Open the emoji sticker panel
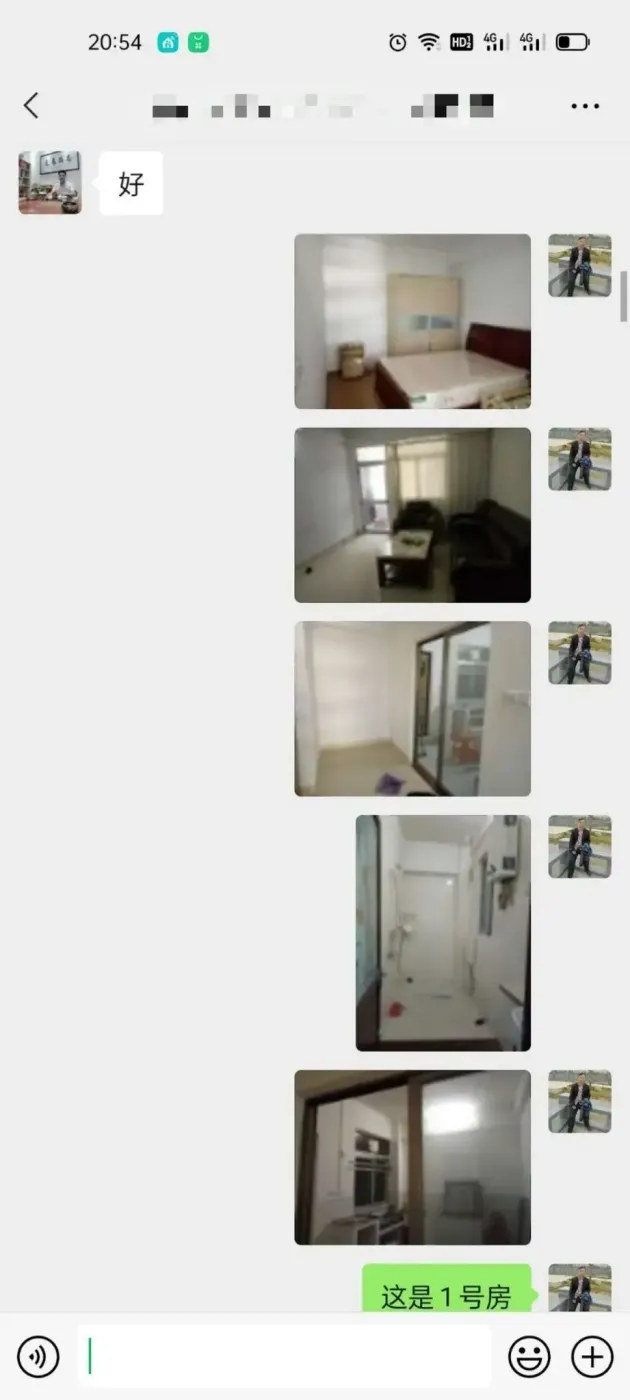The image size is (630, 1400). [x=530, y=1357]
